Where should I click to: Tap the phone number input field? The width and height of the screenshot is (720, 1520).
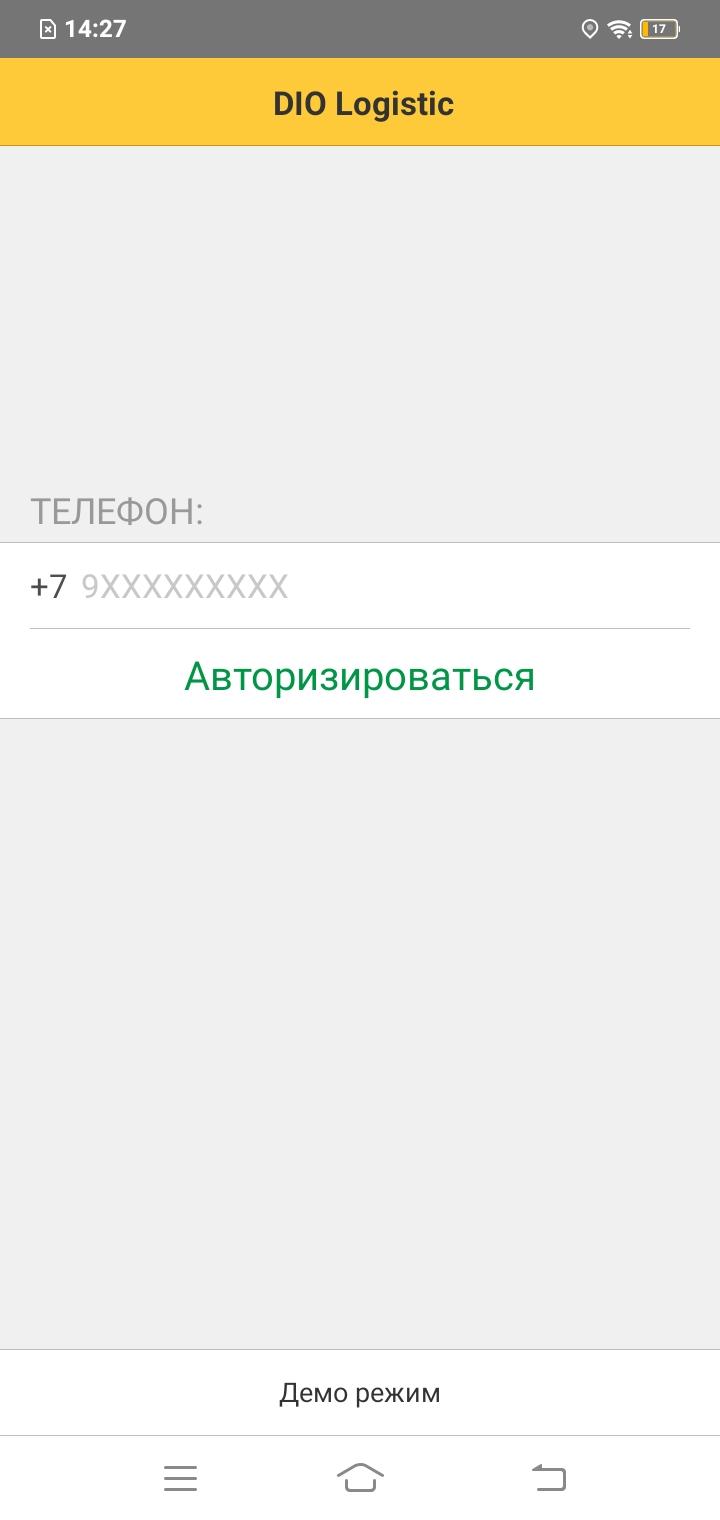(x=380, y=586)
